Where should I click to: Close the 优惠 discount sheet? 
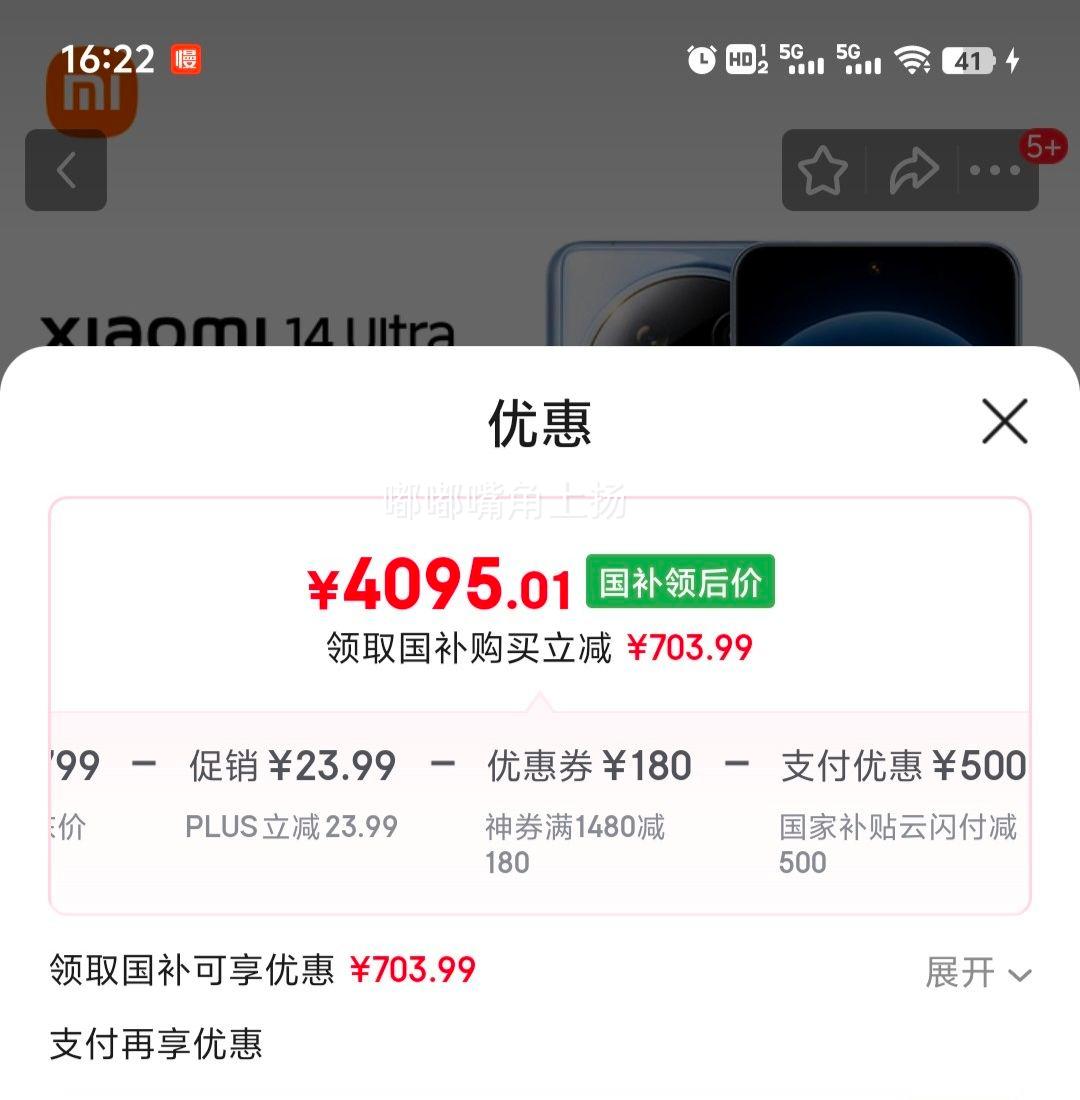click(1004, 421)
